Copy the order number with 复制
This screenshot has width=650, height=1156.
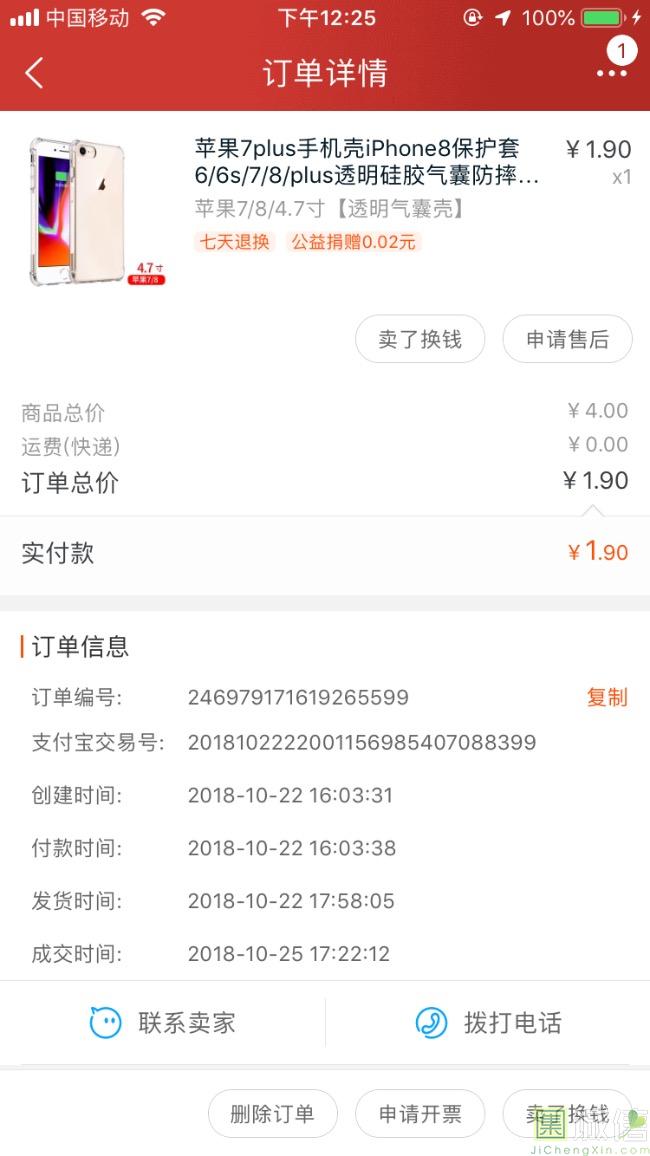click(606, 697)
